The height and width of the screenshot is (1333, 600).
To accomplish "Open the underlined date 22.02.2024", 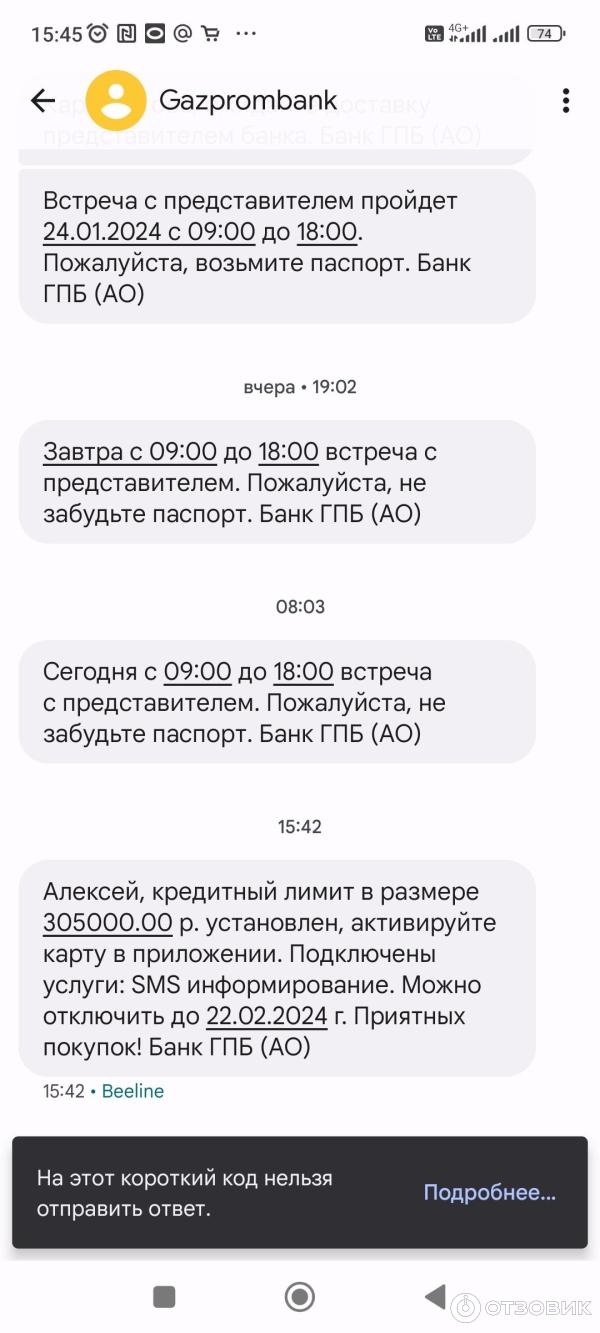I will 266,1016.
